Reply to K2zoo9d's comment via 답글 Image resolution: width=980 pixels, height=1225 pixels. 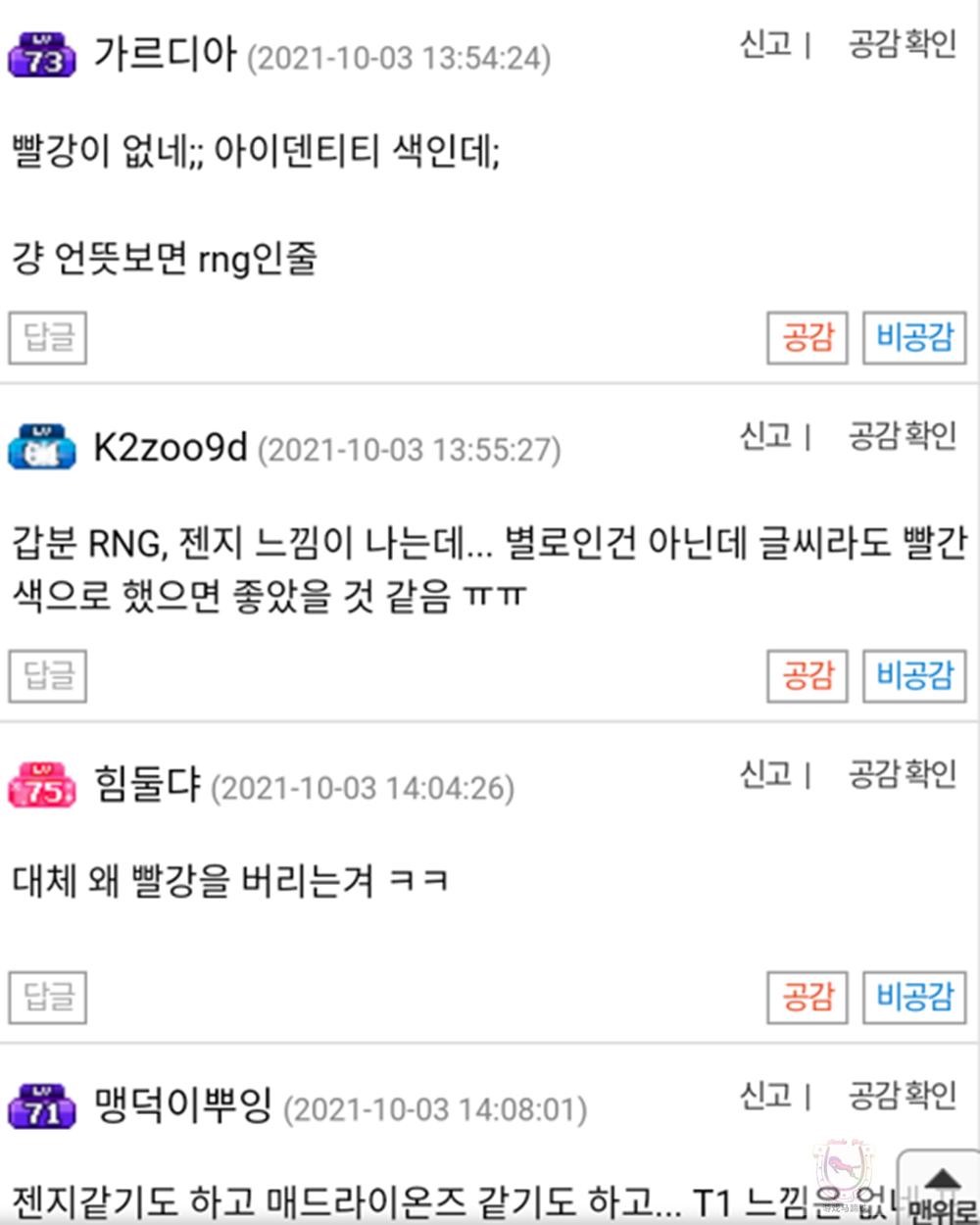[x=48, y=675]
